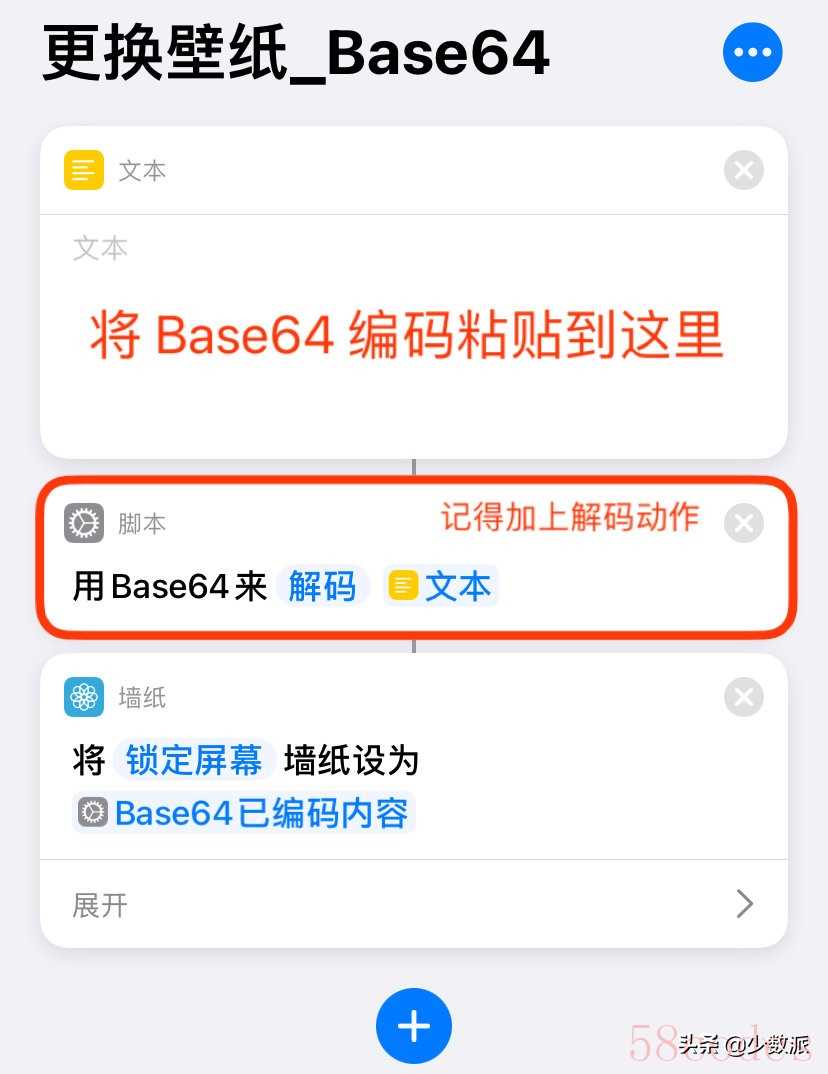The width and height of the screenshot is (828, 1074).
Task: Change the 锁定屏幕 wallpaper target
Action: click(194, 761)
